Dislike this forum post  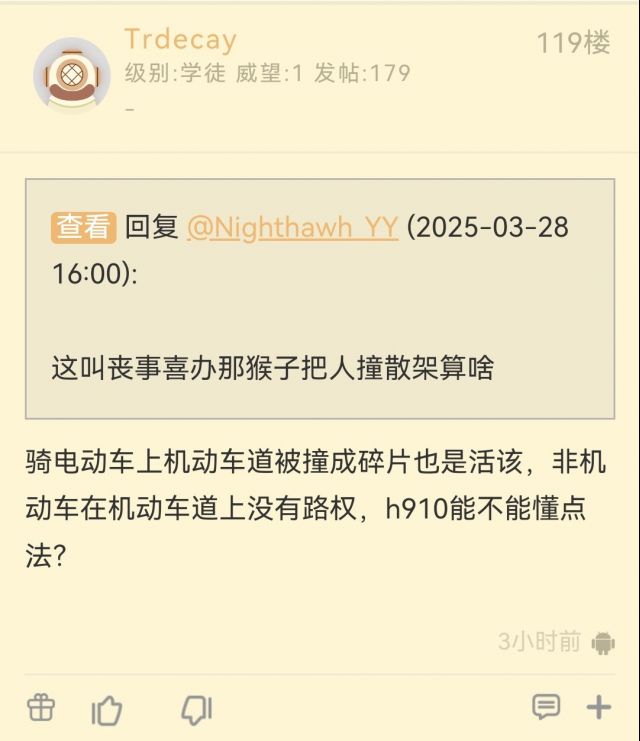pyautogui.click(x=195, y=710)
